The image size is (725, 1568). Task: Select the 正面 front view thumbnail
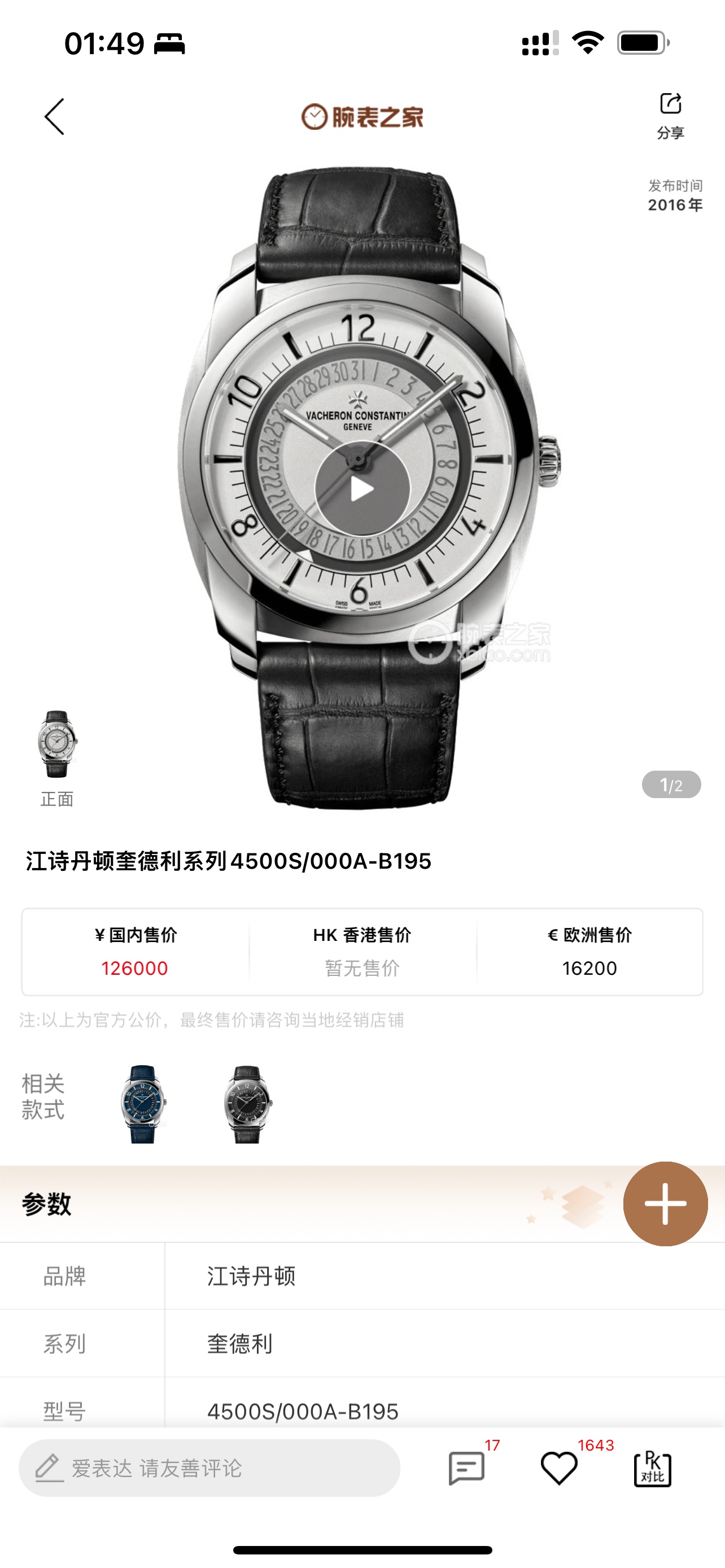point(57,744)
